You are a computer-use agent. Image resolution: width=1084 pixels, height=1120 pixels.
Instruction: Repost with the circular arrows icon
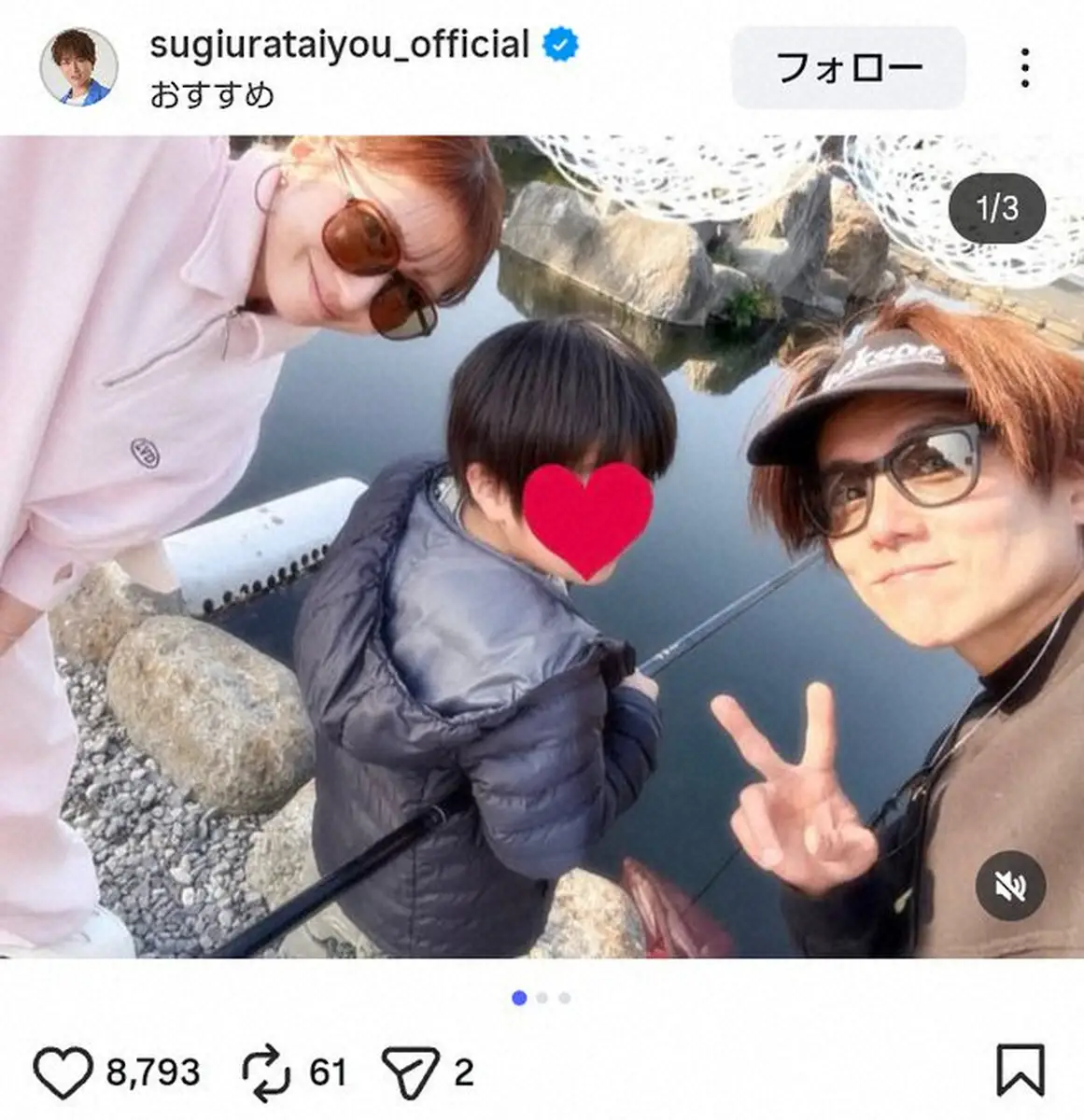click(266, 1072)
